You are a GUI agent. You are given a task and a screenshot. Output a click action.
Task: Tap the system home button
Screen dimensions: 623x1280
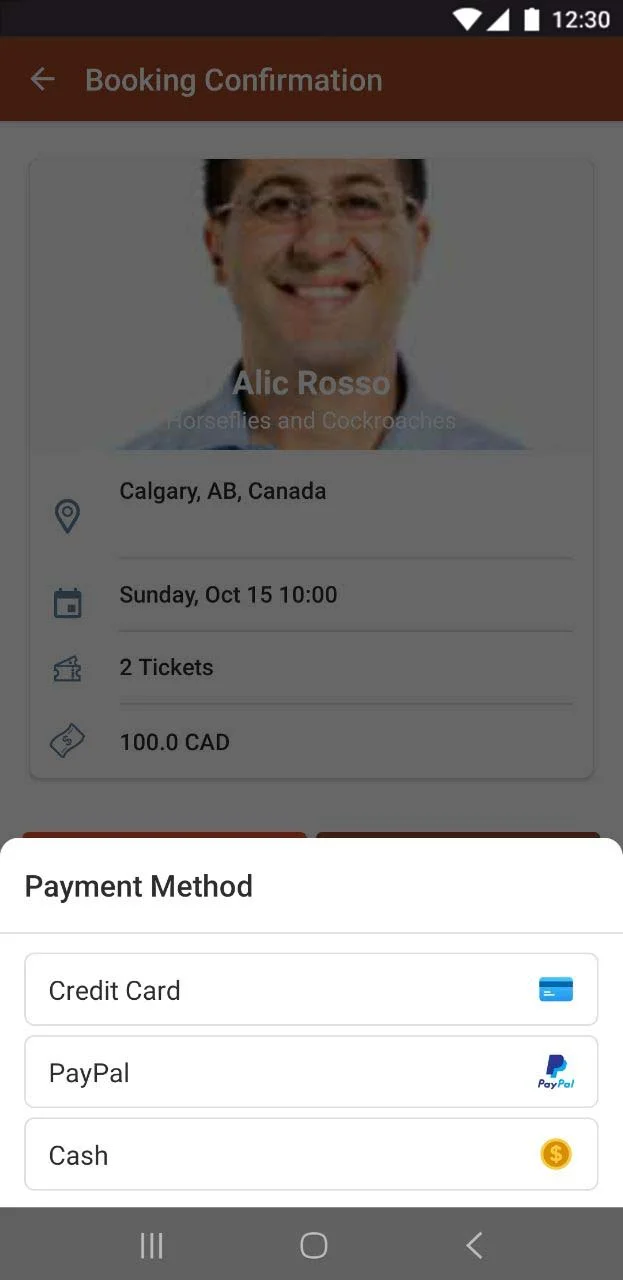[x=313, y=1245]
